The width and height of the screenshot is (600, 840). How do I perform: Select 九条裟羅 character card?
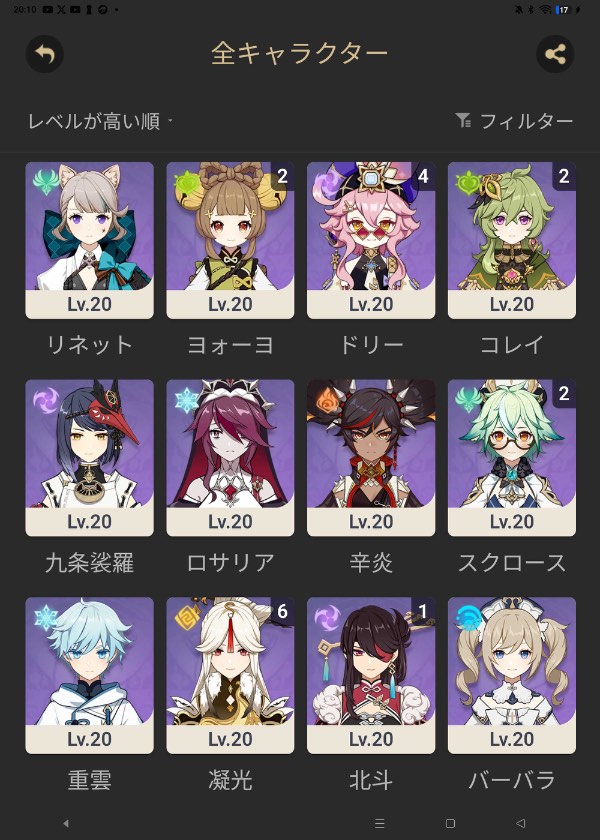click(x=90, y=457)
